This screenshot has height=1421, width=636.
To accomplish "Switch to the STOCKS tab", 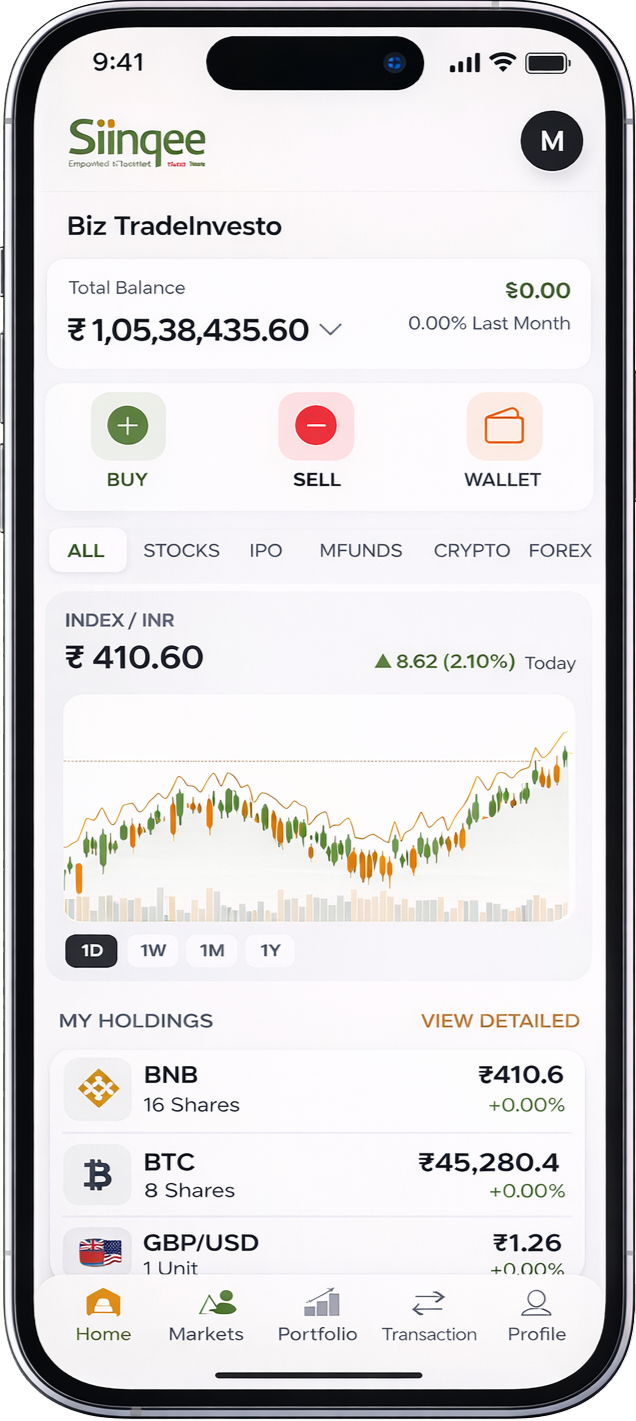I will click(181, 551).
